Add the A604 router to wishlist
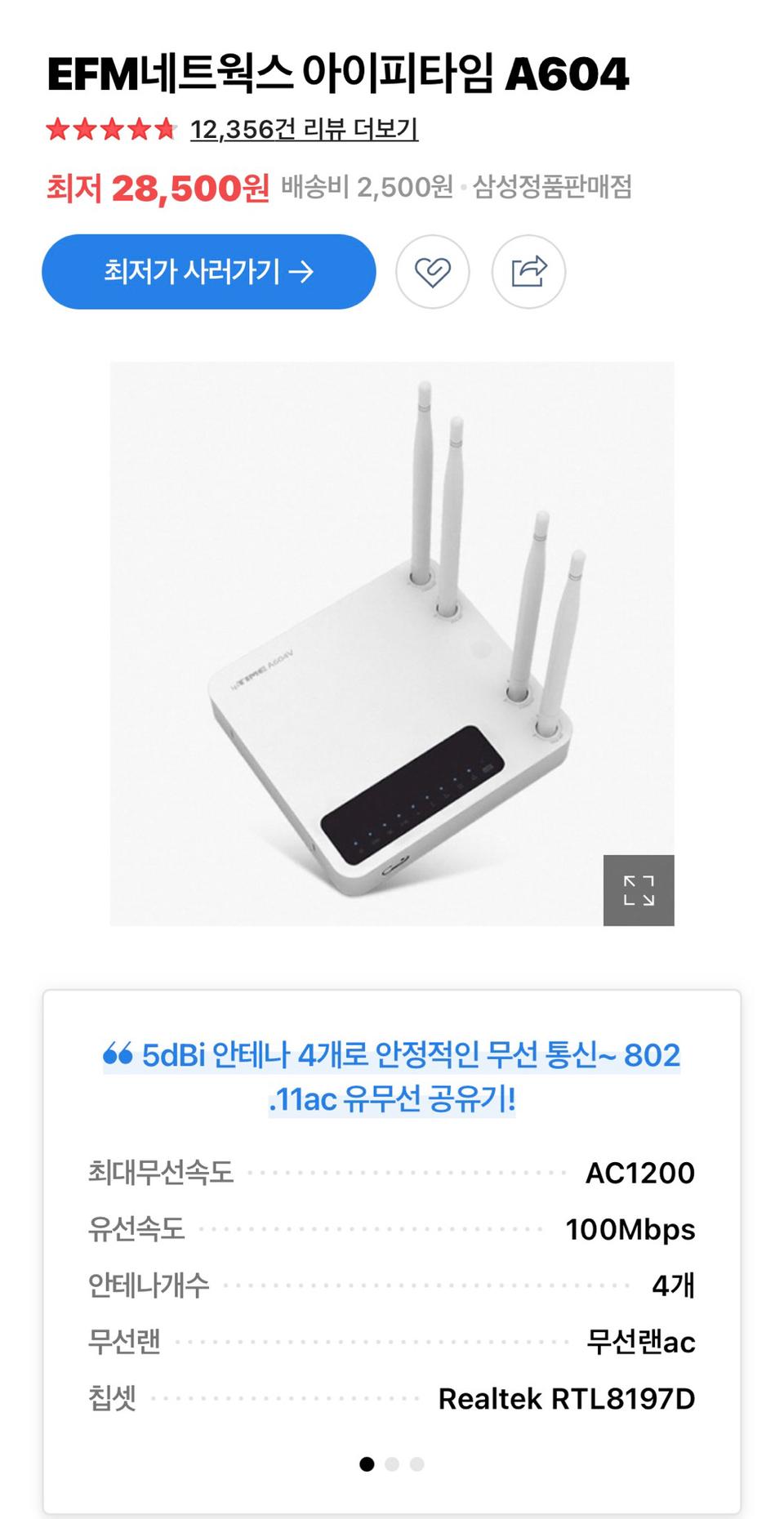 coord(433,272)
